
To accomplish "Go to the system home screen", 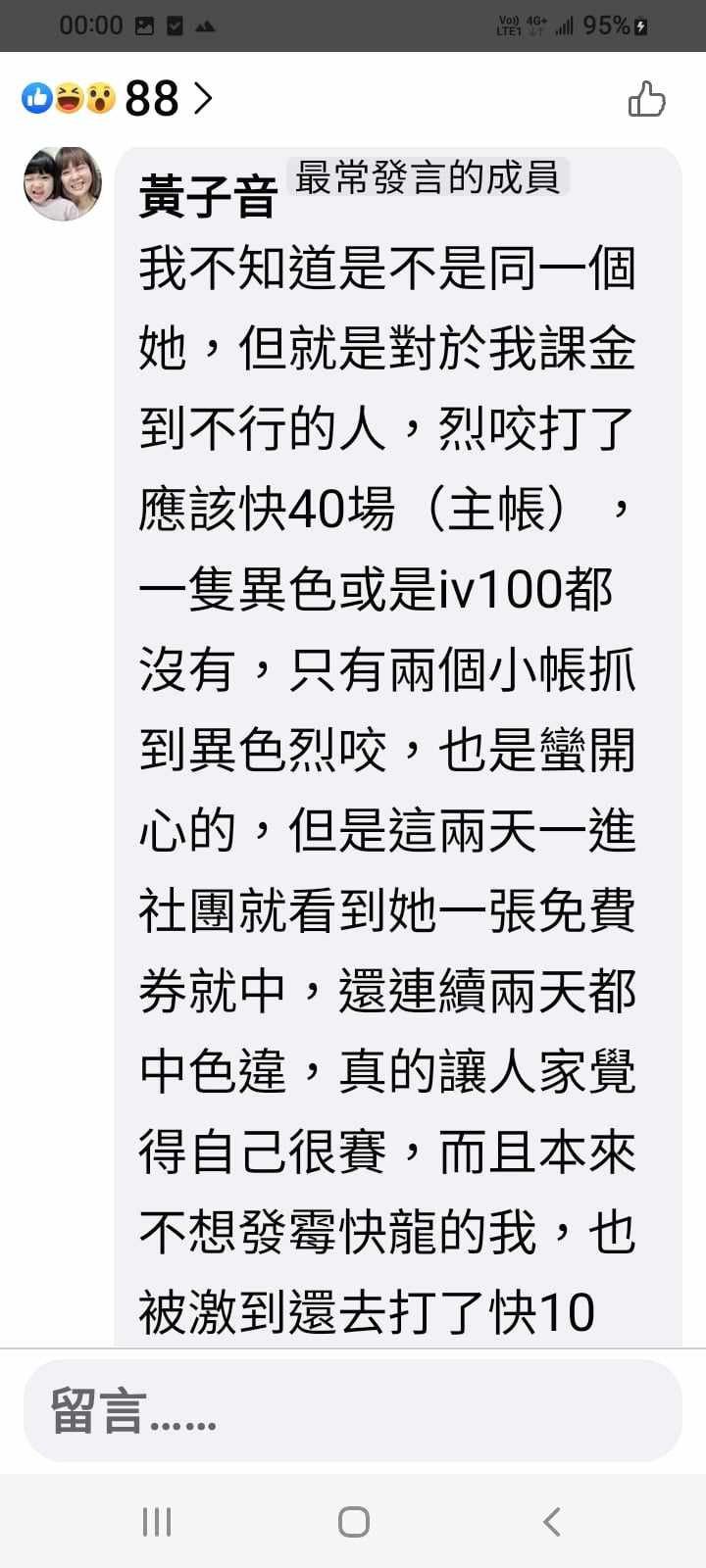I will pos(353,1521).
